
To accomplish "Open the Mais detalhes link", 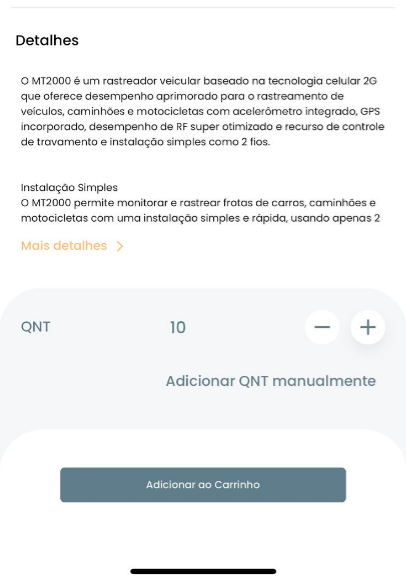I will [72, 246].
